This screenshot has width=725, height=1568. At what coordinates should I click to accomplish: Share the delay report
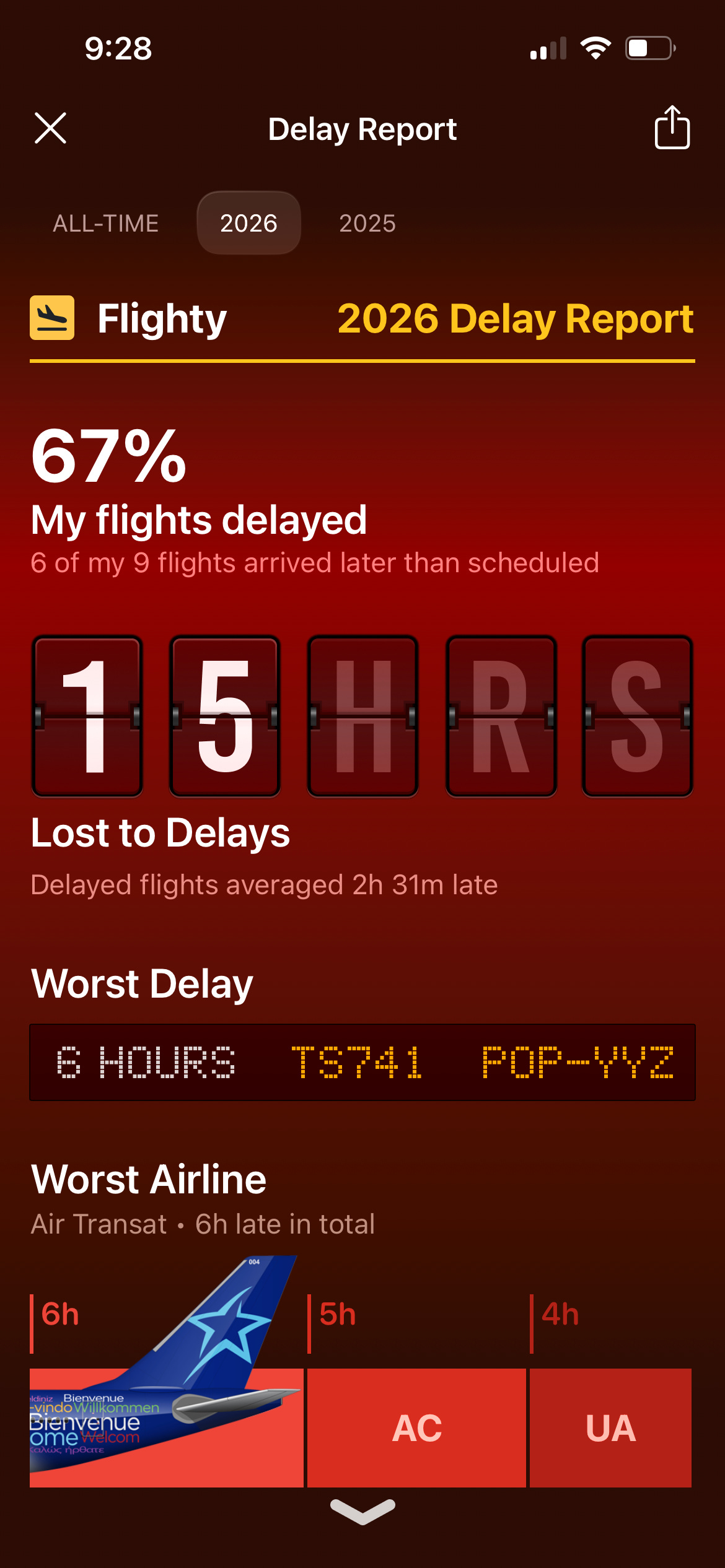point(672,127)
